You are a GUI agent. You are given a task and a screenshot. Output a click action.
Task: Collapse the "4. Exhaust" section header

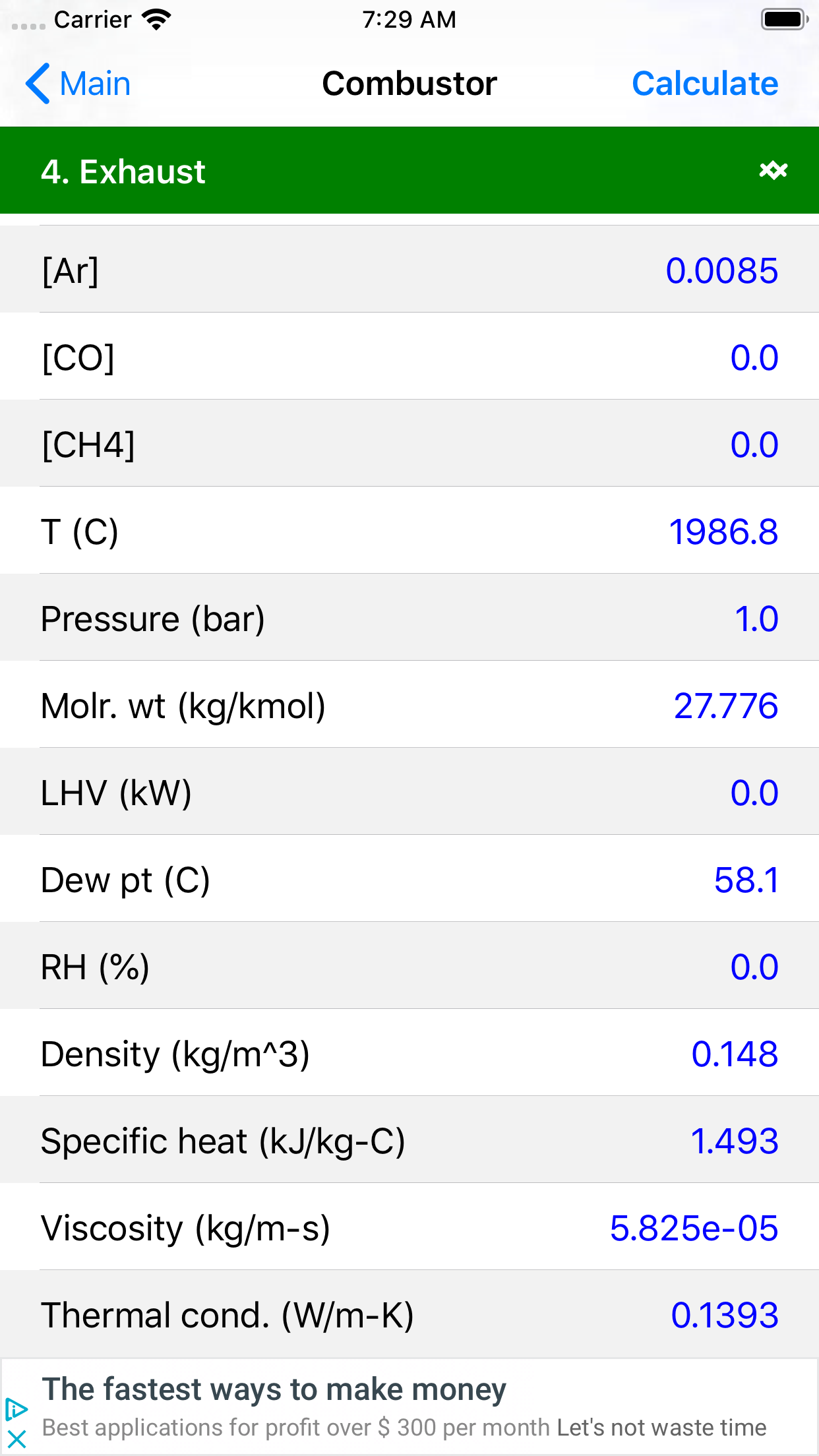click(264, 170)
